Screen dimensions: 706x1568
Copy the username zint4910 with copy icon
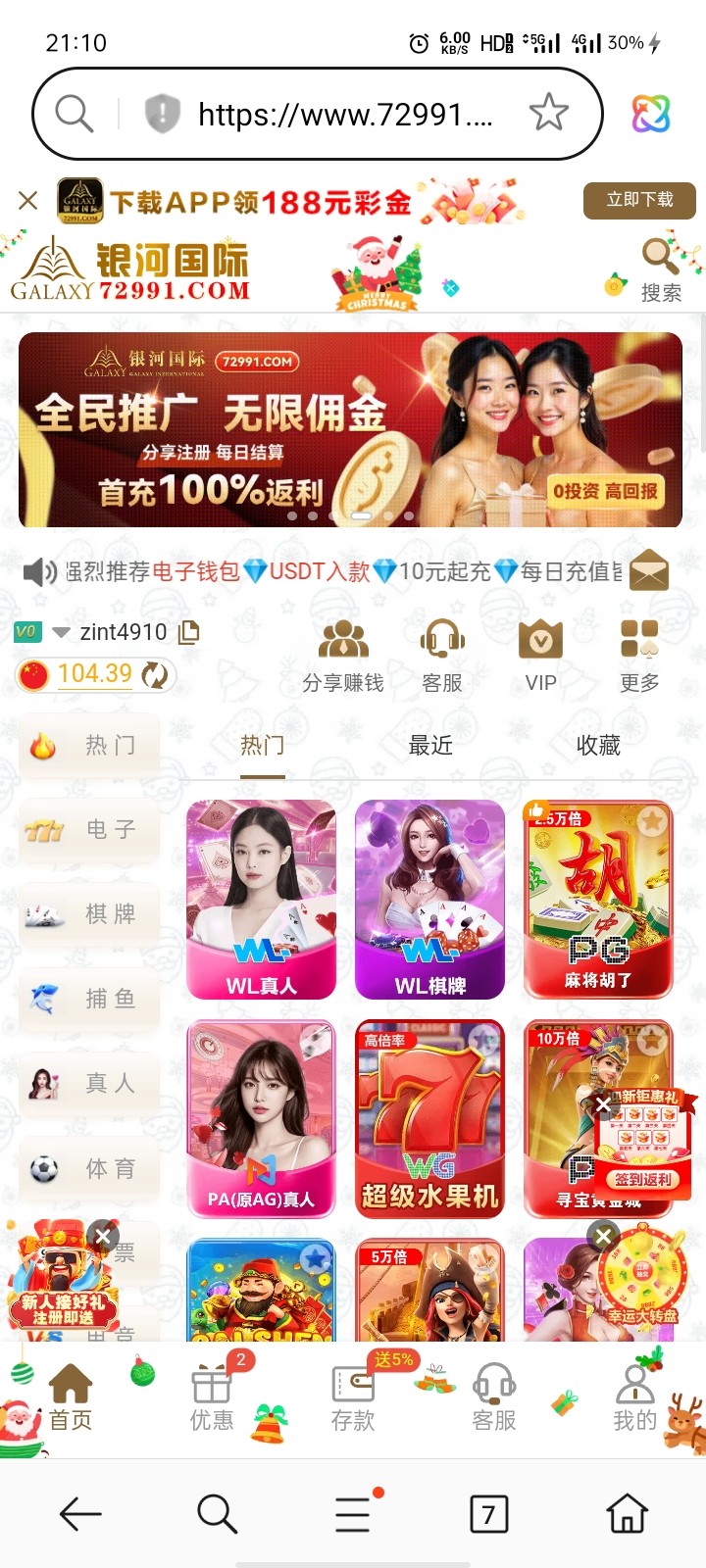(x=189, y=632)
